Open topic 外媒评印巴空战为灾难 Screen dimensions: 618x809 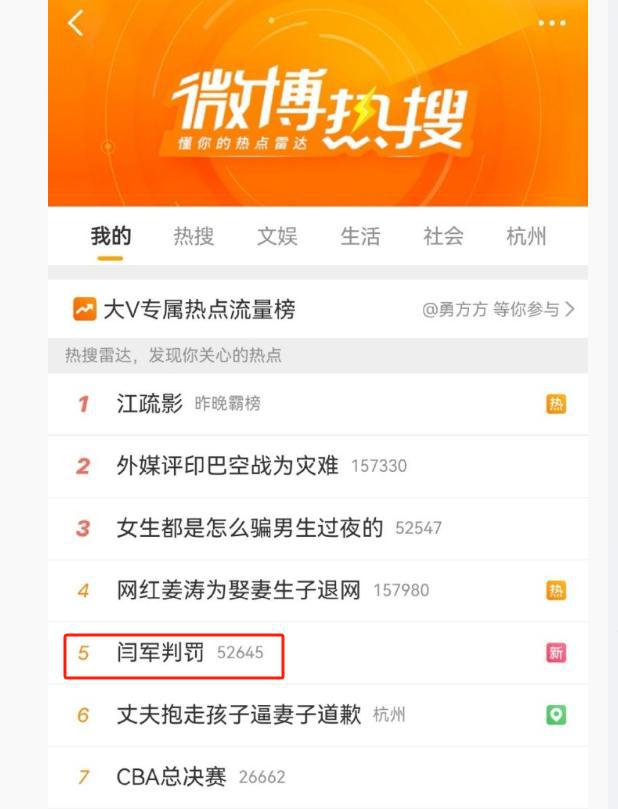coord(227,466)
